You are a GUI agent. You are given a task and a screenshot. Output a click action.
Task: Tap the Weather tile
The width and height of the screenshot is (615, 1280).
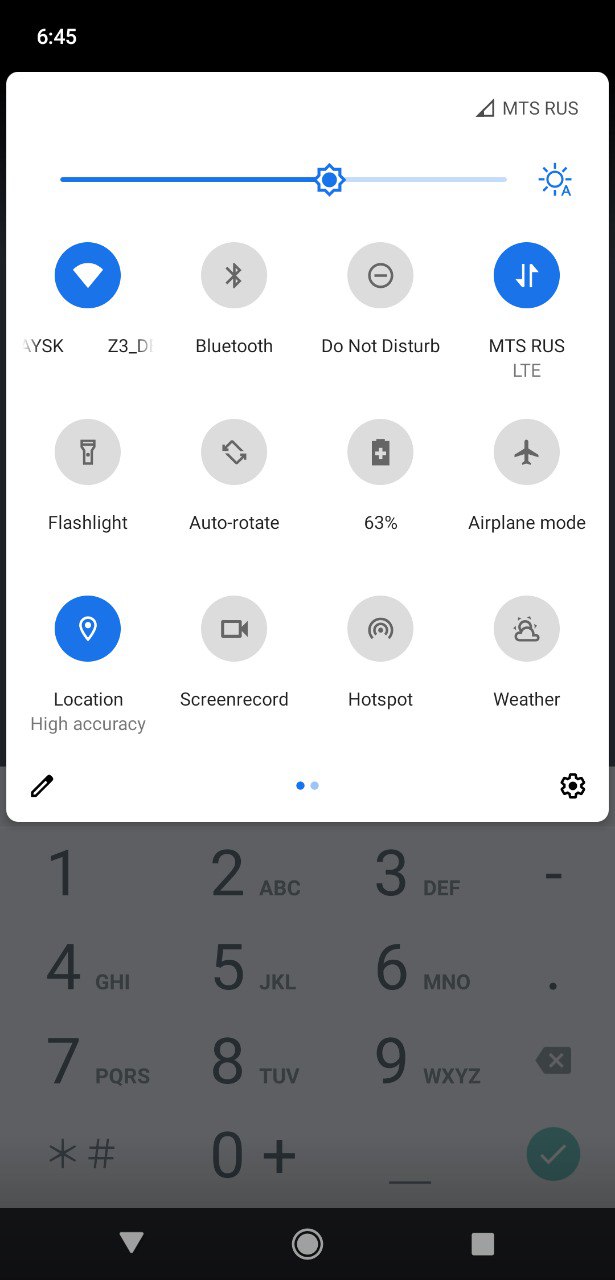pyautogui.click(x=527, y=629)
